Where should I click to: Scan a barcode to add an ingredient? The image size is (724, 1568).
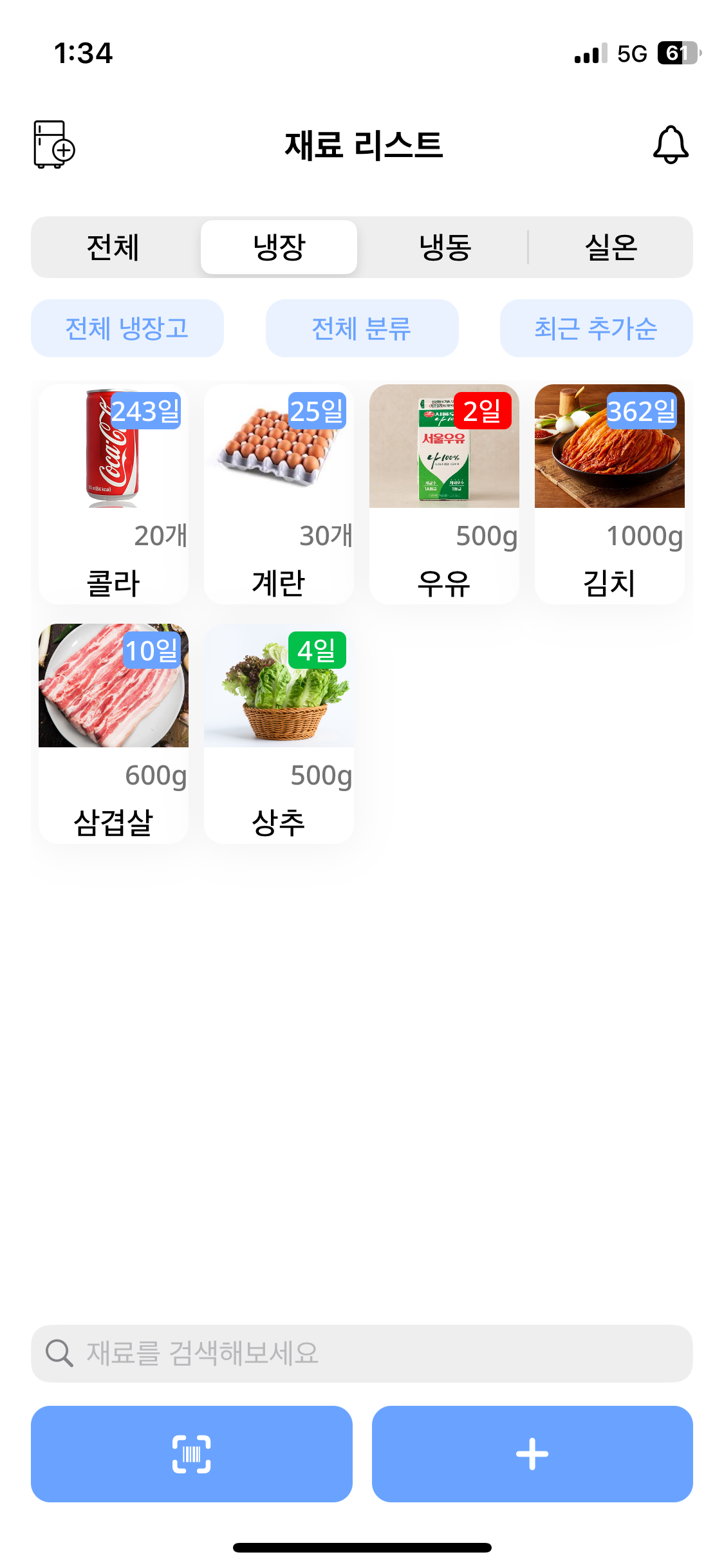tap(191, 1453)
